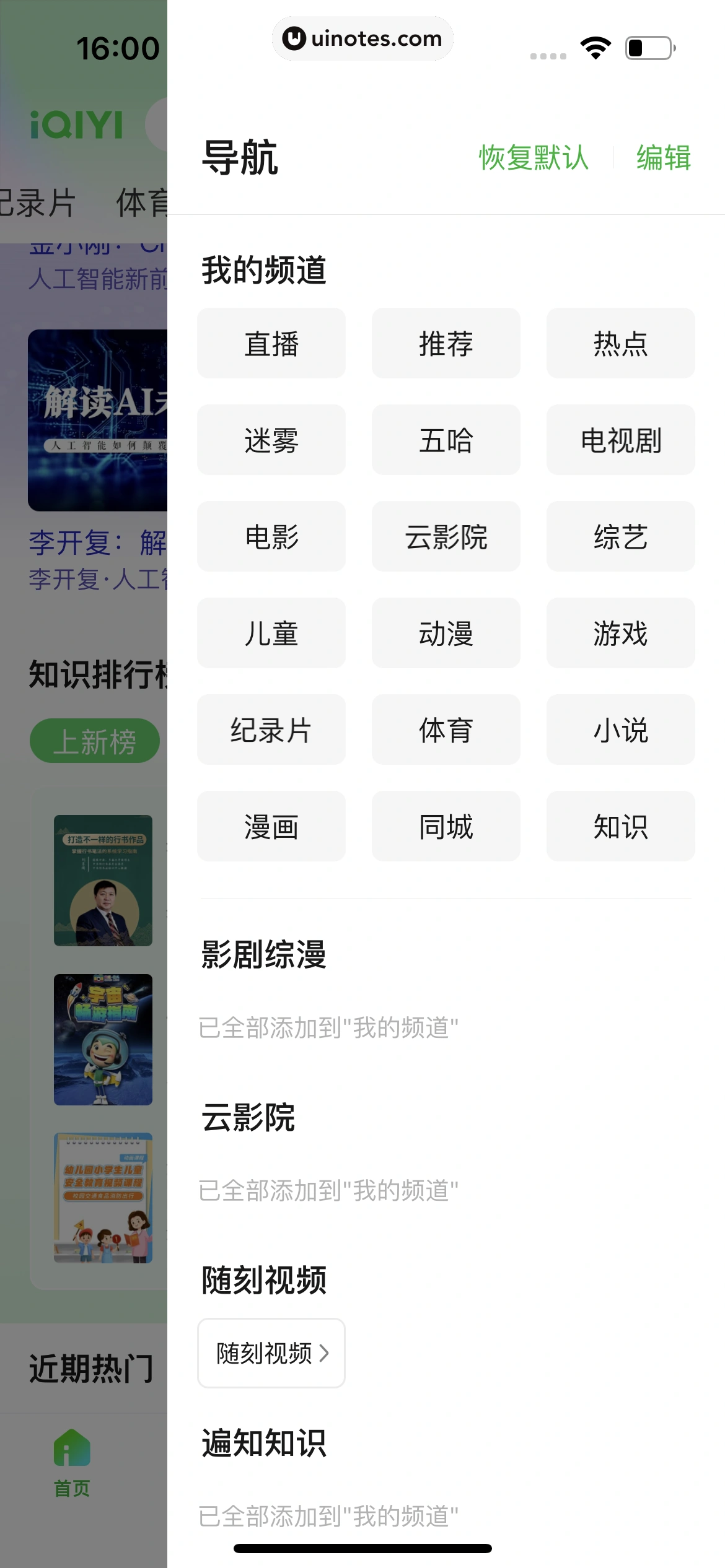Open the 小说 channel
725x1568 pixels.
620,730
